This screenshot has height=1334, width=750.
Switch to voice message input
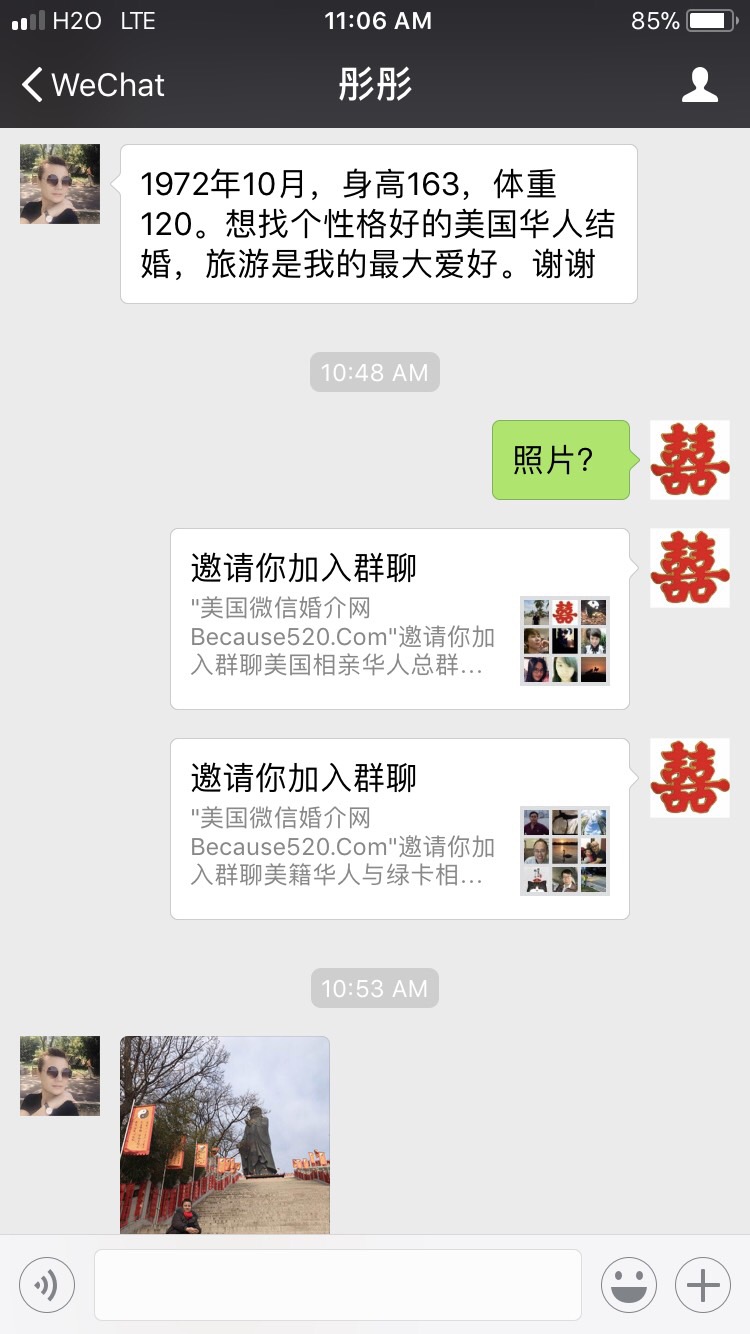coord(47,1284)
